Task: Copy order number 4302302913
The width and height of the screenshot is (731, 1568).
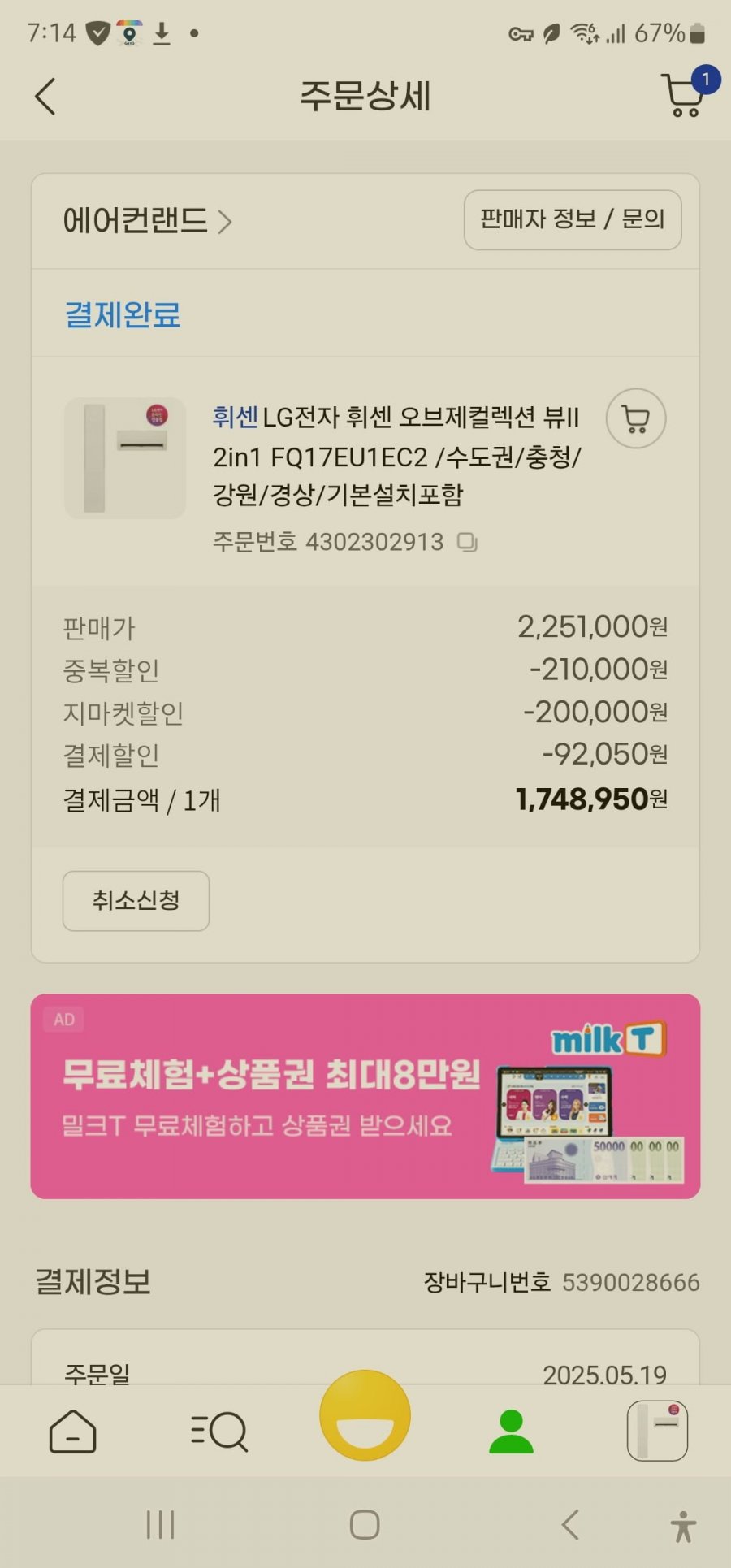Action: click(x=468, y=542)
